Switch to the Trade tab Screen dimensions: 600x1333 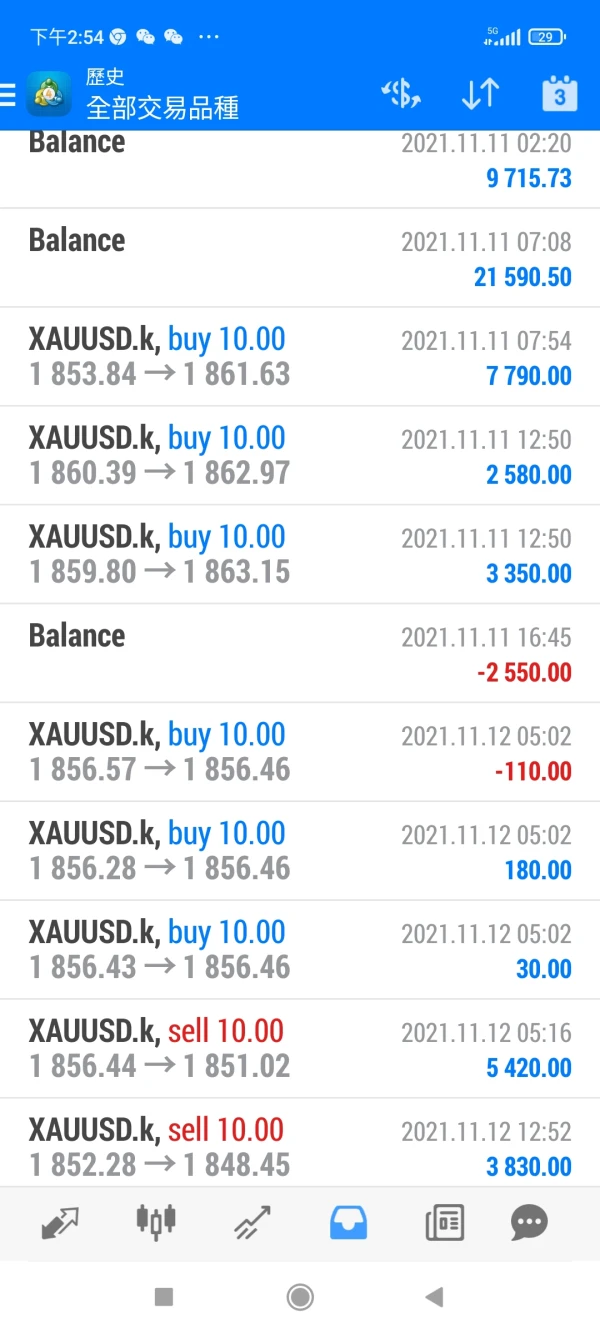coord(252,1222)
